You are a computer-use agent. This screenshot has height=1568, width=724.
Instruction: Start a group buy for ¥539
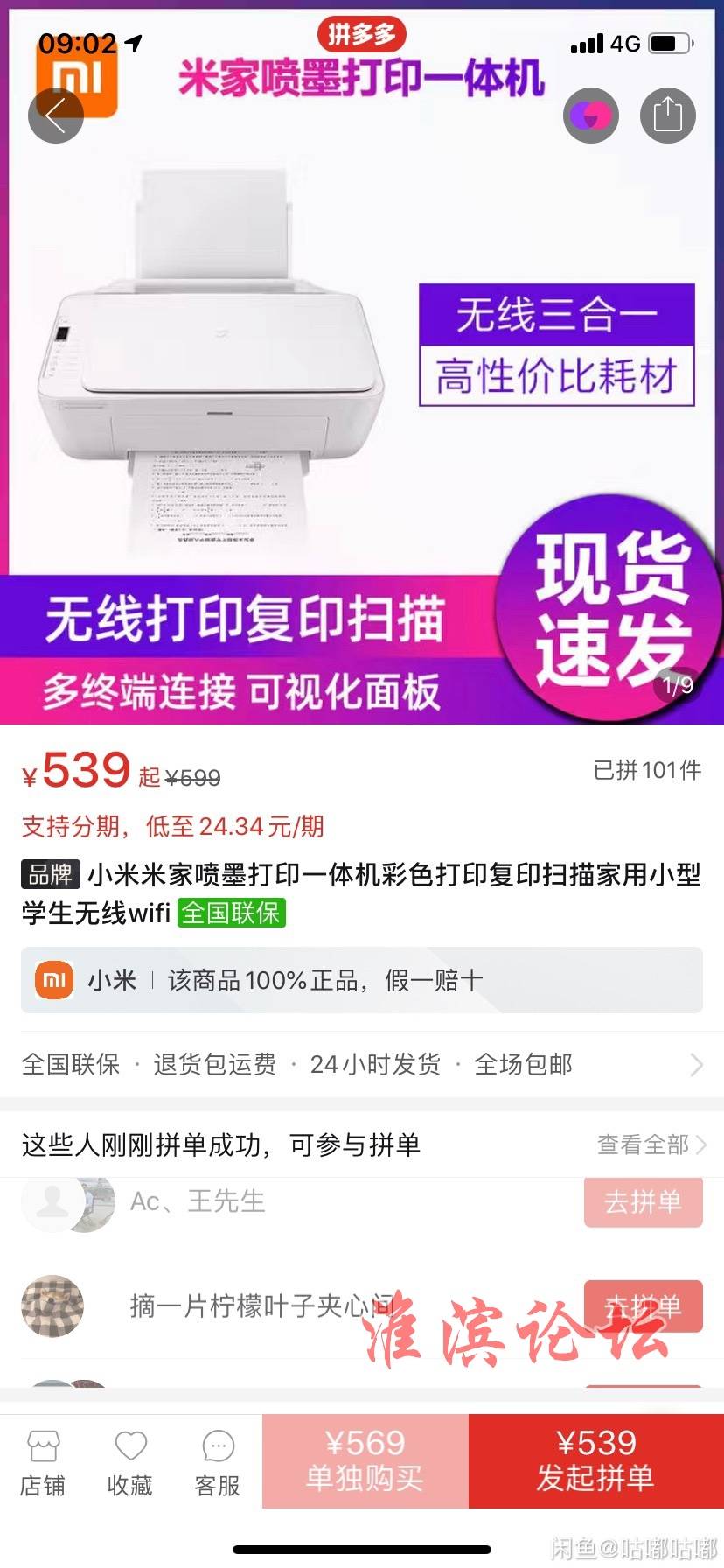(595, 1460)
